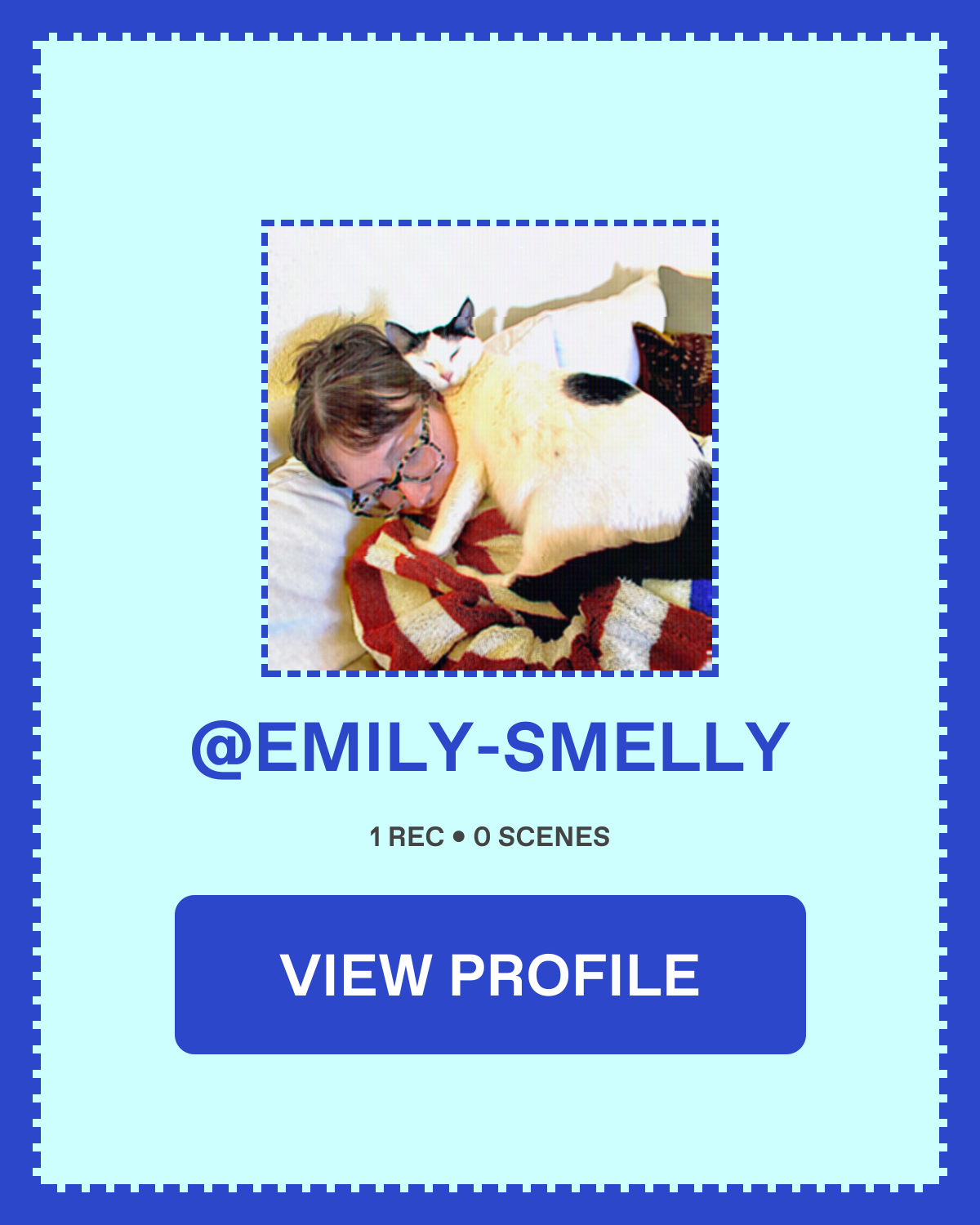Tap the View Profile button
This screenshot has width=980, height=1225.
tap(490, 974)
